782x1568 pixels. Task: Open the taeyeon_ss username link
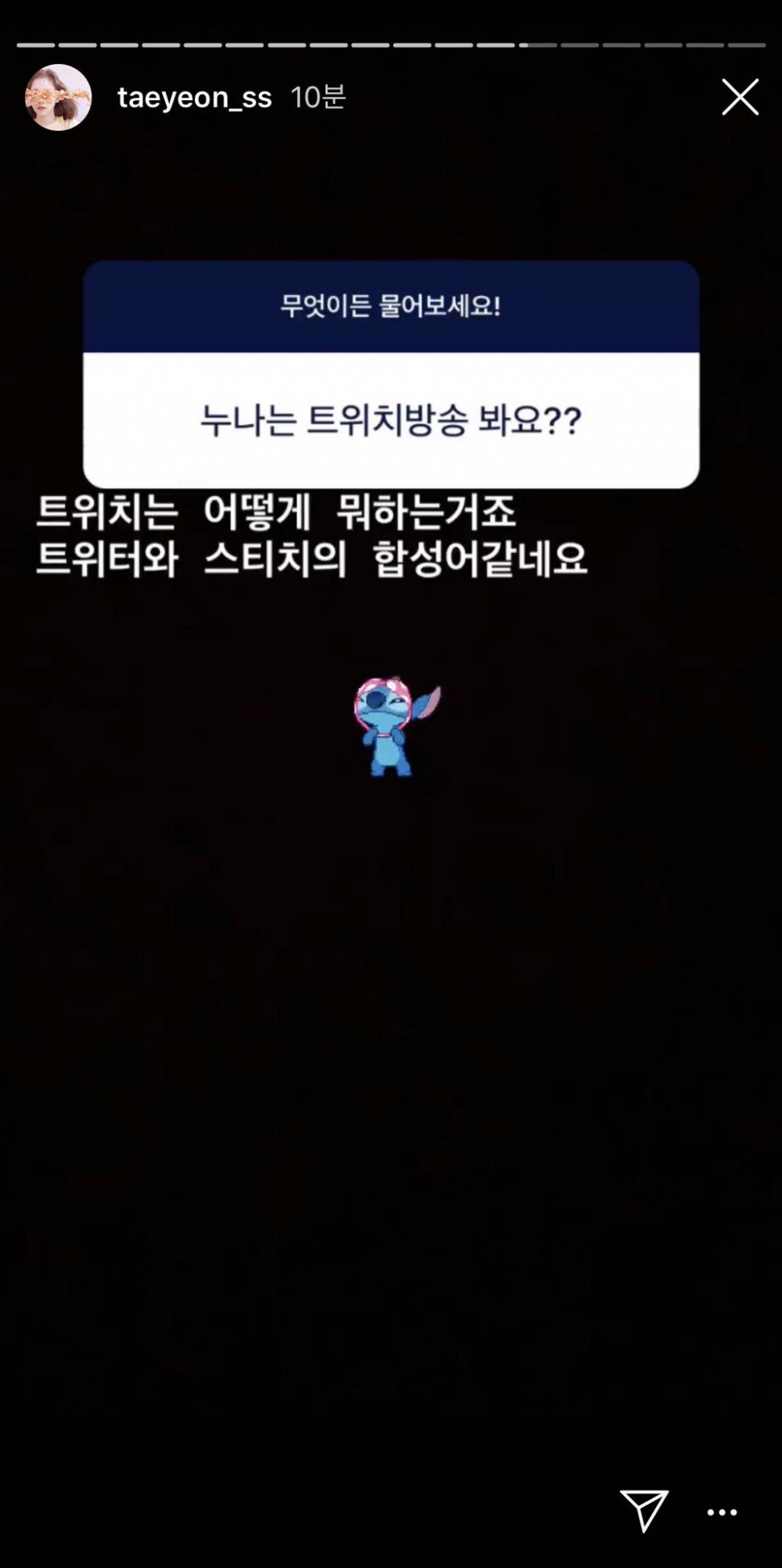[x=194, y=98]
